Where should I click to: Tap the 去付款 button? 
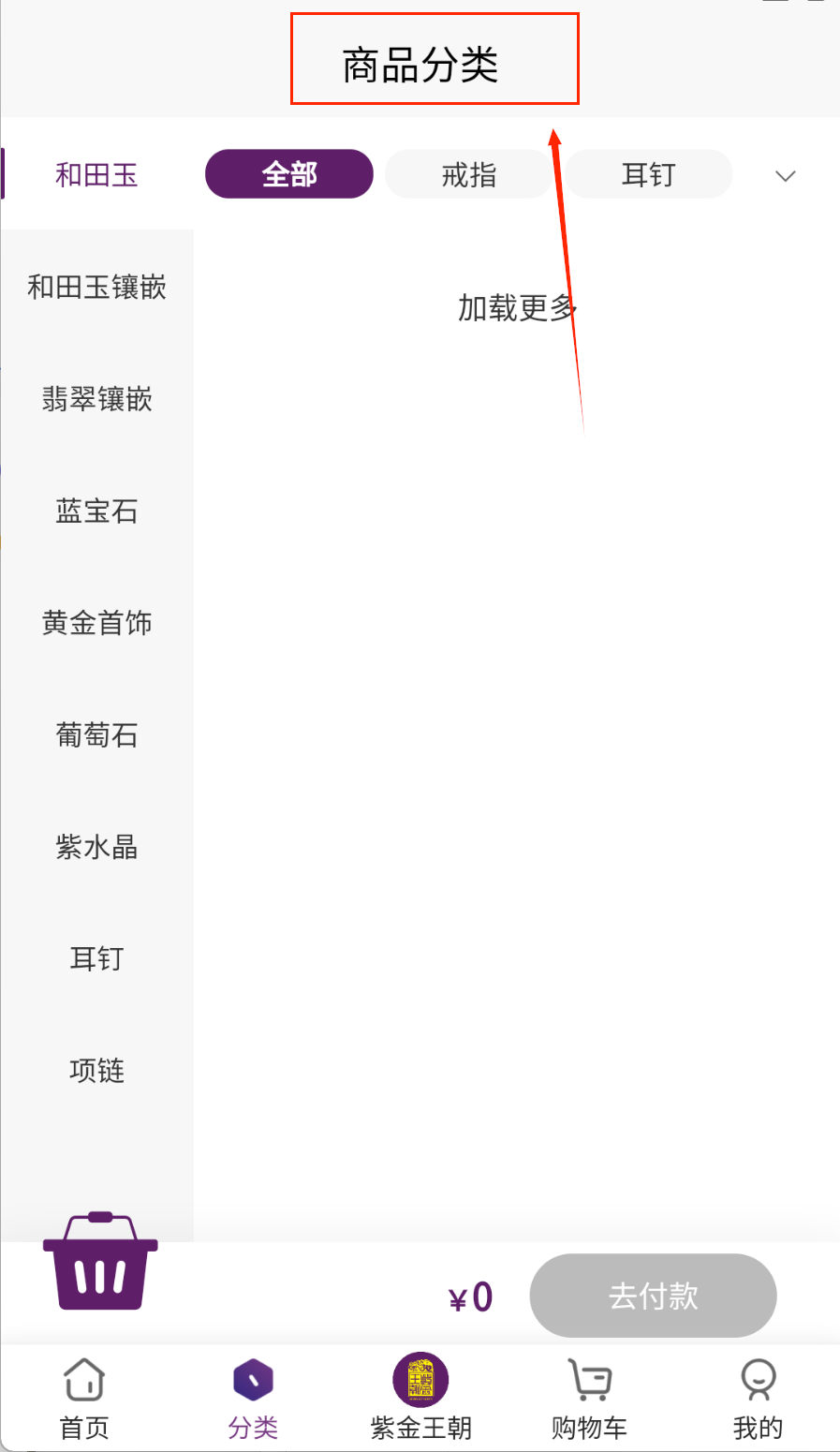(653, 1296)
